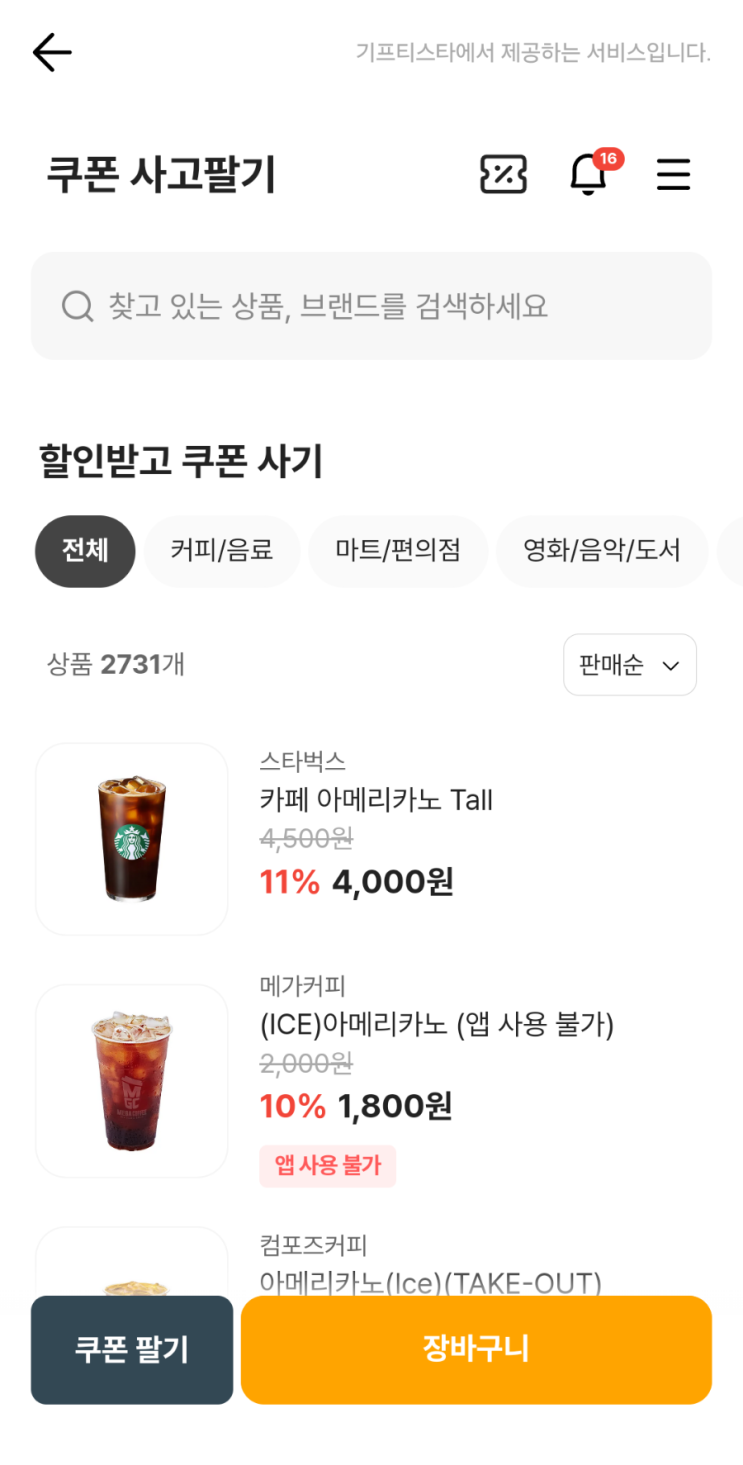
Task: Open the notifications bell
Action: [x=589, y=175]
